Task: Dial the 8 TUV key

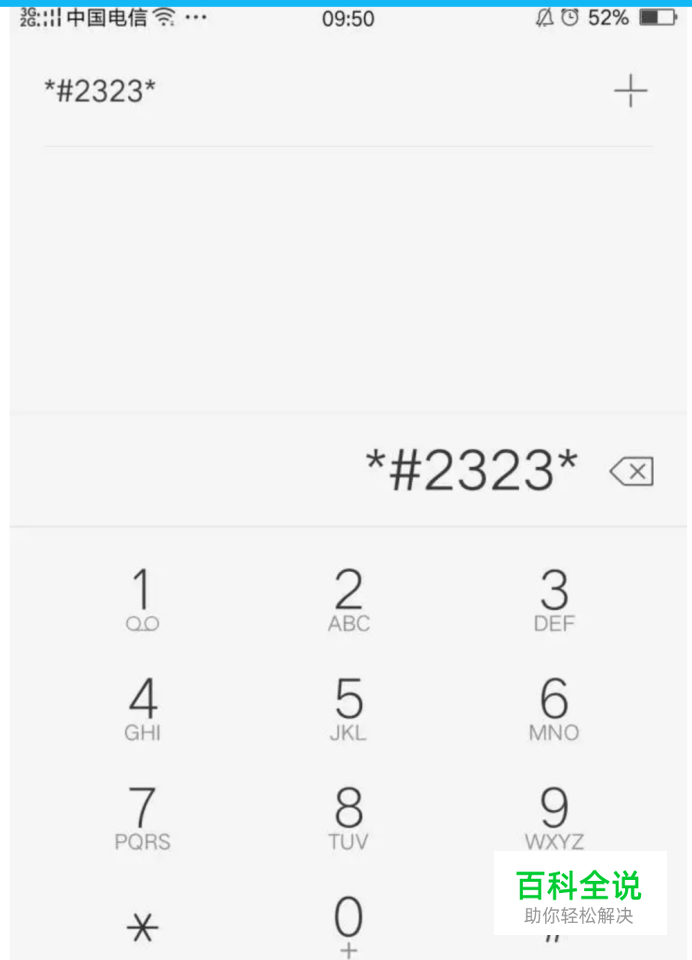Action: point(348,818)
